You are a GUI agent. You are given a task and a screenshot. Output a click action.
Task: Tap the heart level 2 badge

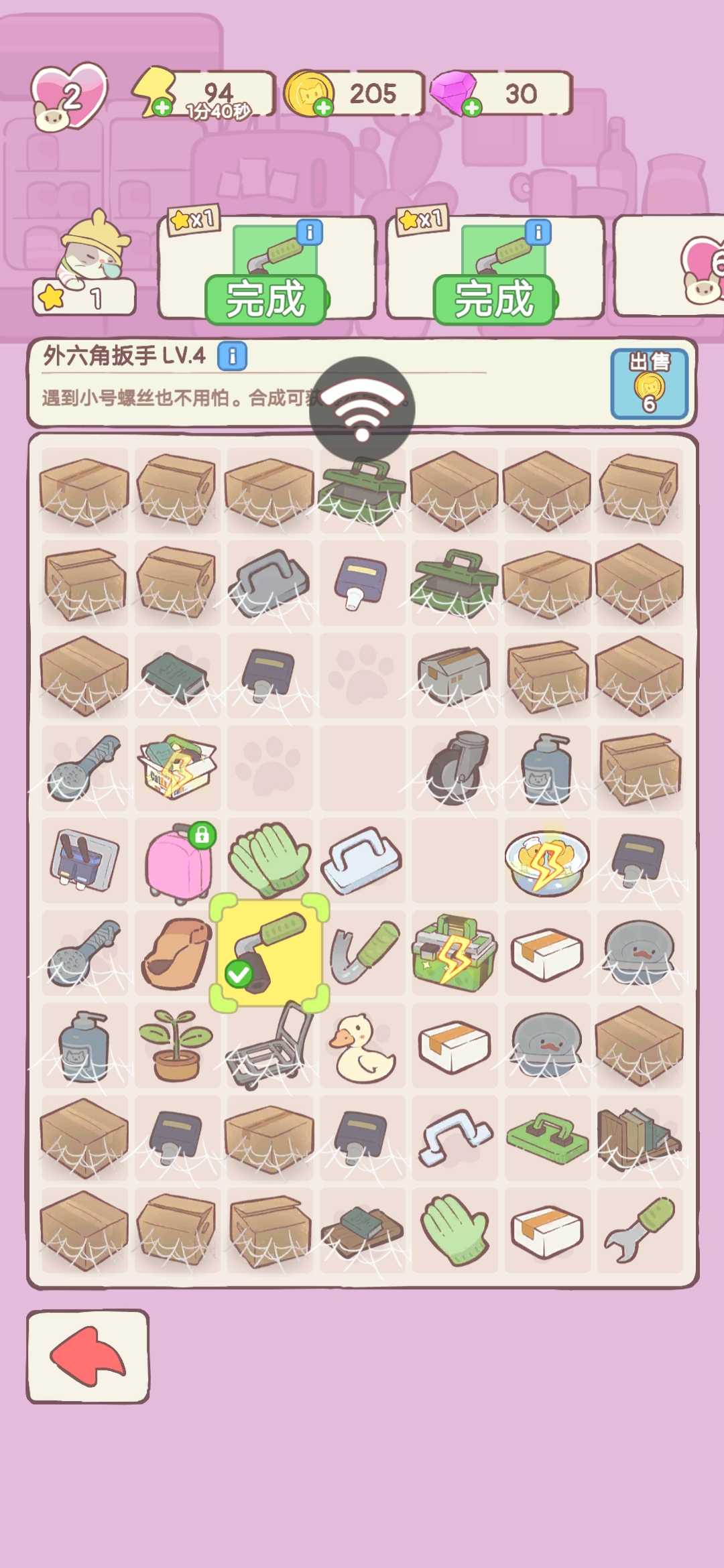click(x=69, y=97)
